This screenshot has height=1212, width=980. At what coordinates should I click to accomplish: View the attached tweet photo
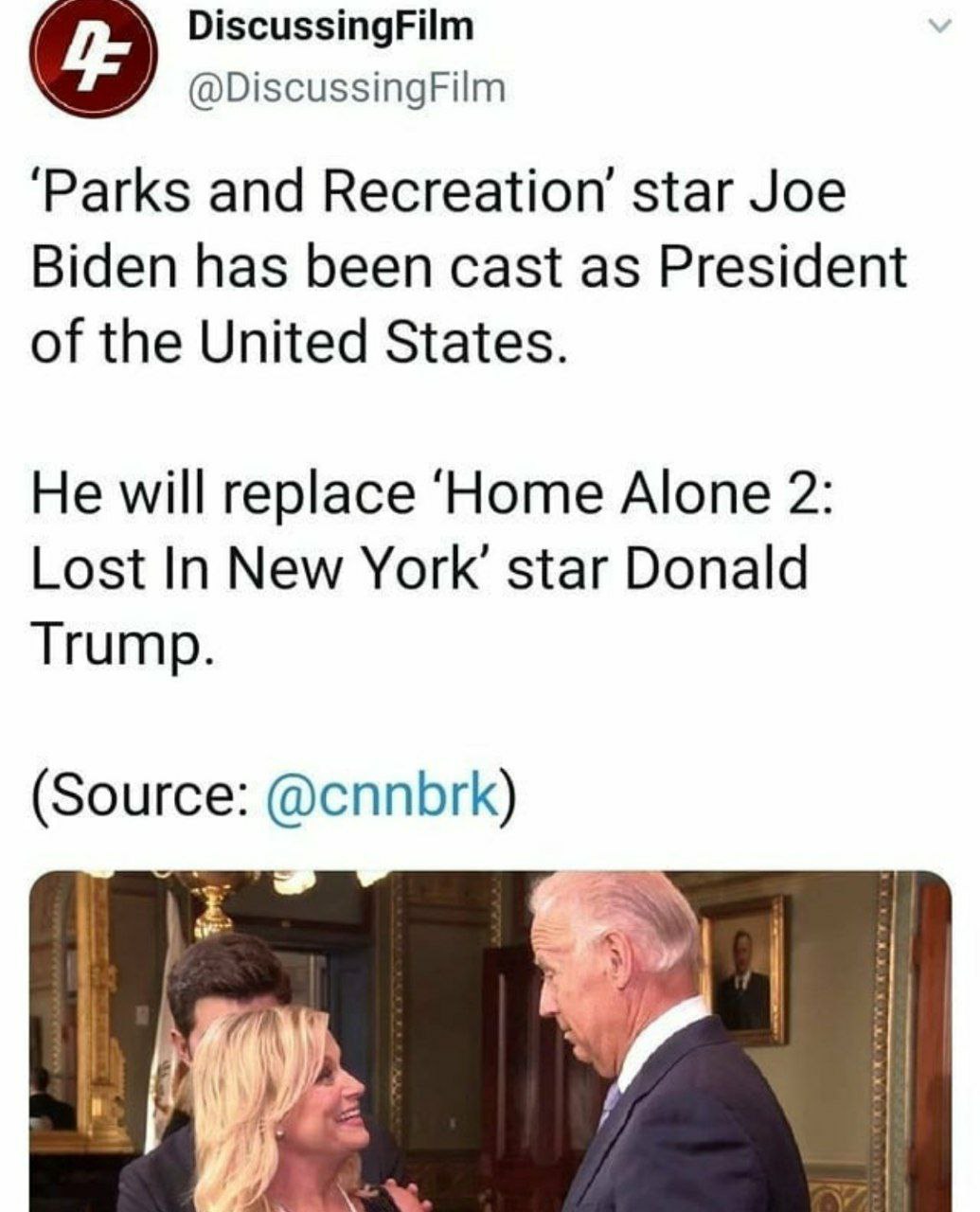[490, 1042]
